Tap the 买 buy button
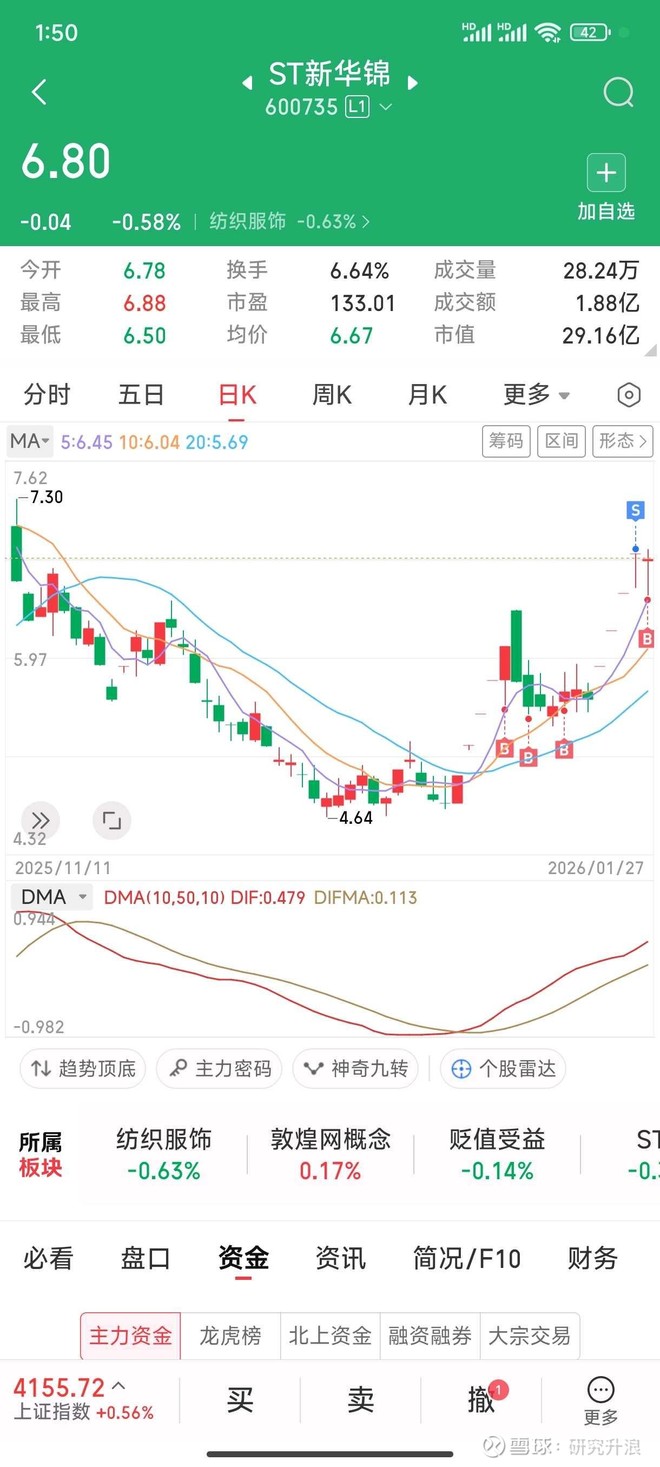 pyautogui.click(x=240, y=1400)
